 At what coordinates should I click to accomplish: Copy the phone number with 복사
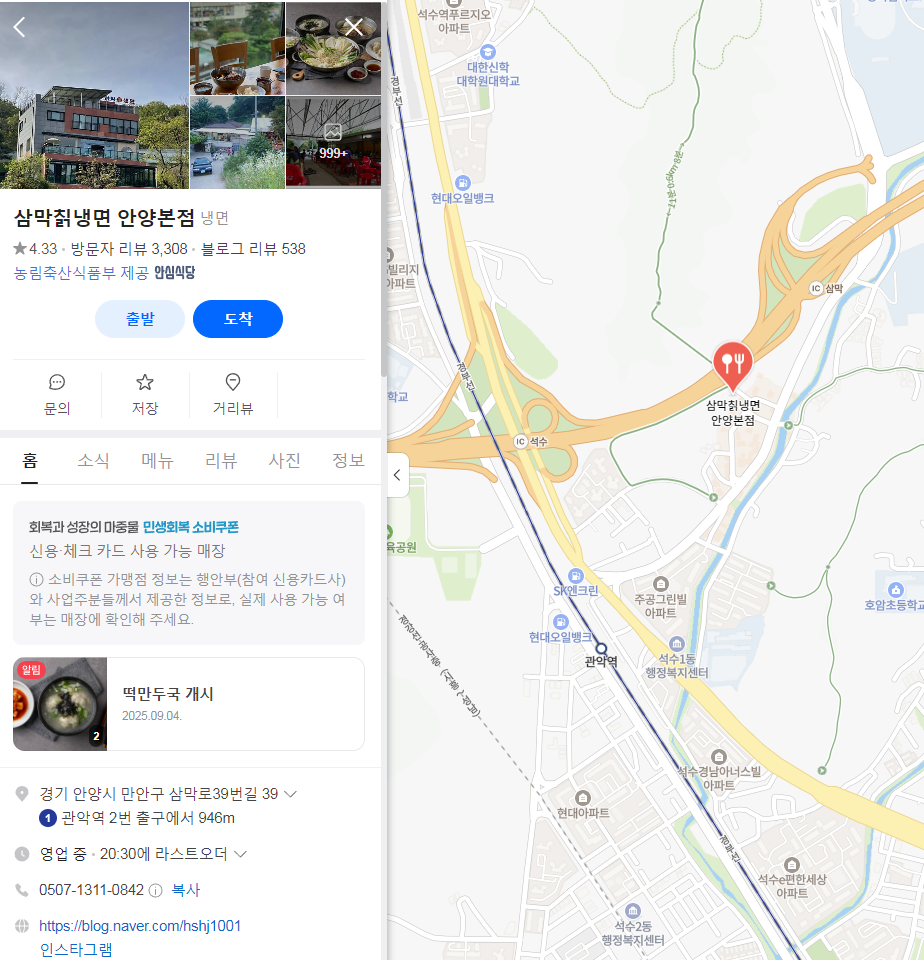[x=186, y=890]
